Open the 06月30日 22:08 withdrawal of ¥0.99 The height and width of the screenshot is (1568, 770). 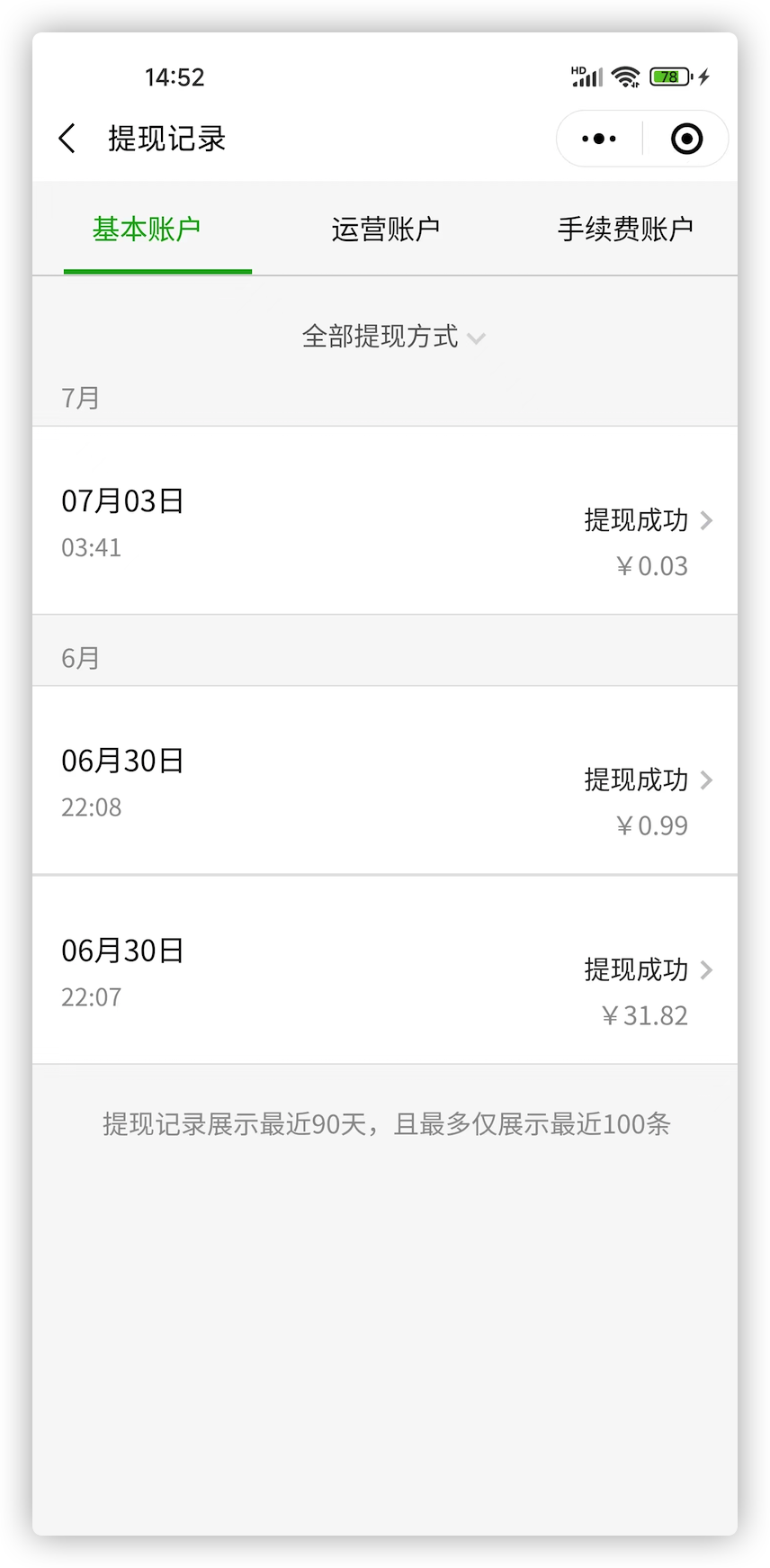pyautogui.click(x=385, y=779)
